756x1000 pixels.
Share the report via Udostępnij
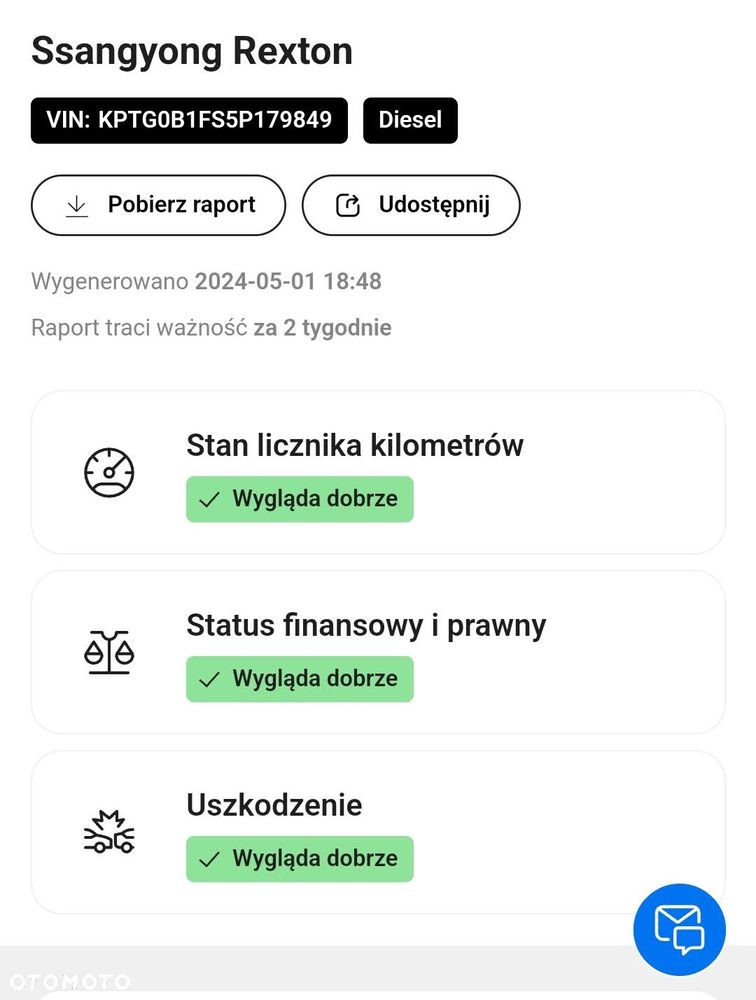[410, 206]
